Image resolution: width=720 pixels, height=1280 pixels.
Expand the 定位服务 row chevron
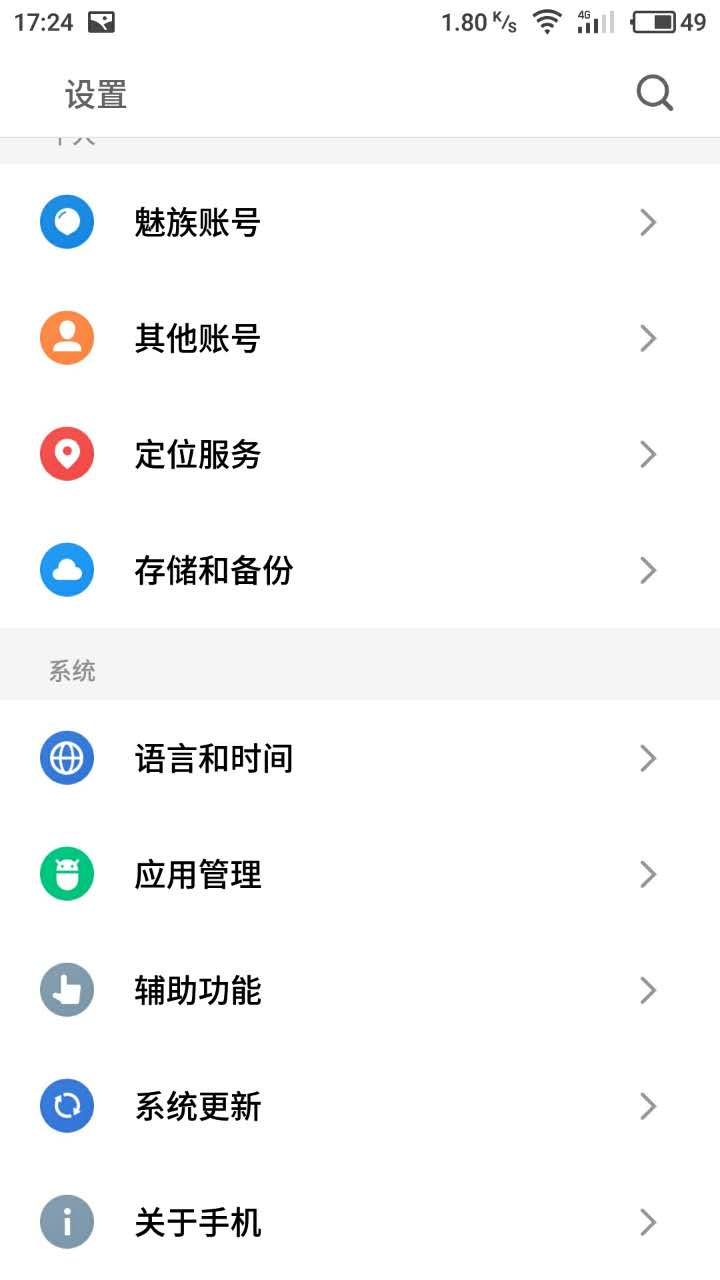(648, 454)
